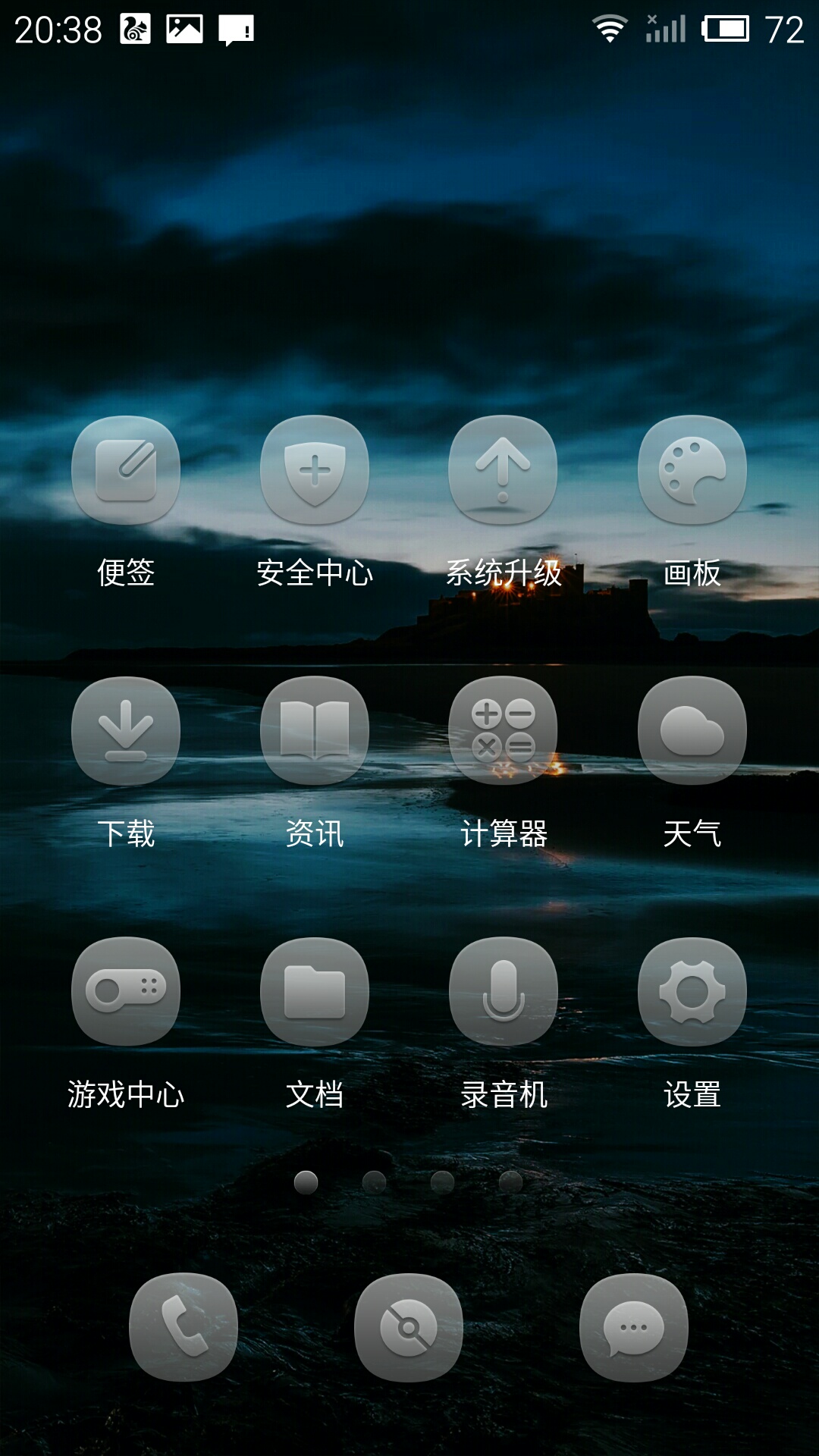
Task: Launch the 录音机 voice recorder
Action: coord(503,992)
